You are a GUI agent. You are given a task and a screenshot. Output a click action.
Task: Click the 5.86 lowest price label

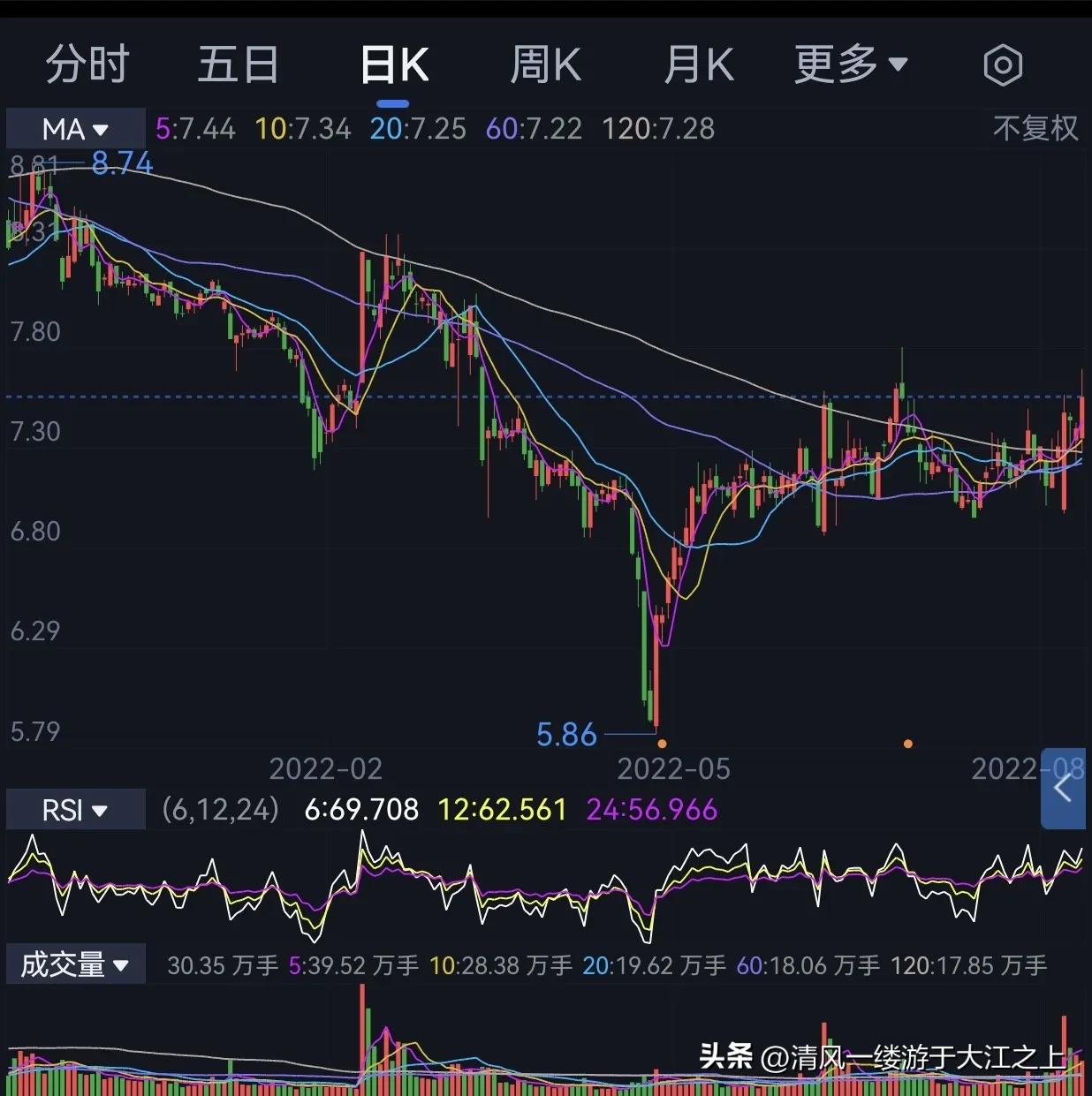[x=567, y=734]
